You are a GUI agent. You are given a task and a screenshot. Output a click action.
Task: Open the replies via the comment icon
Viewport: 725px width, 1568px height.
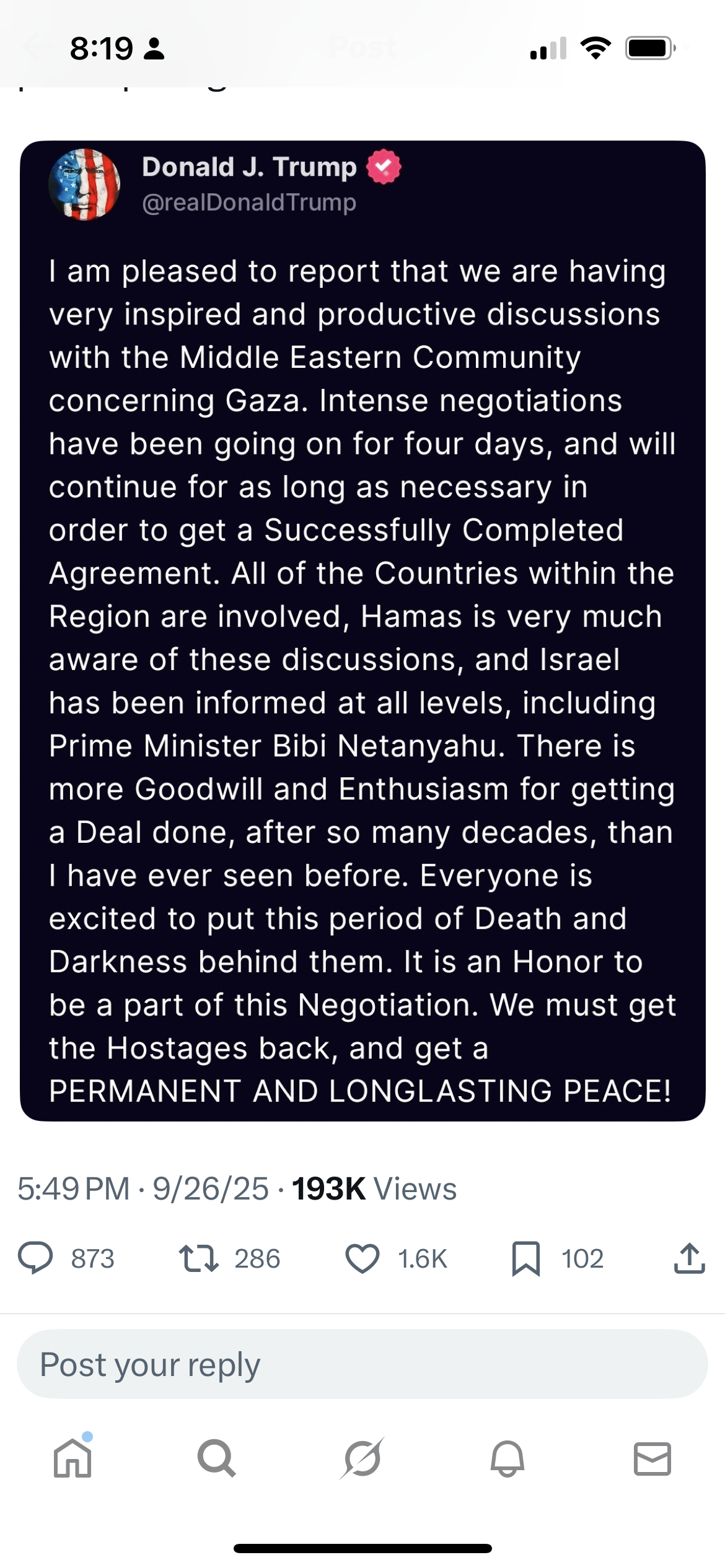coord(36,1258)
